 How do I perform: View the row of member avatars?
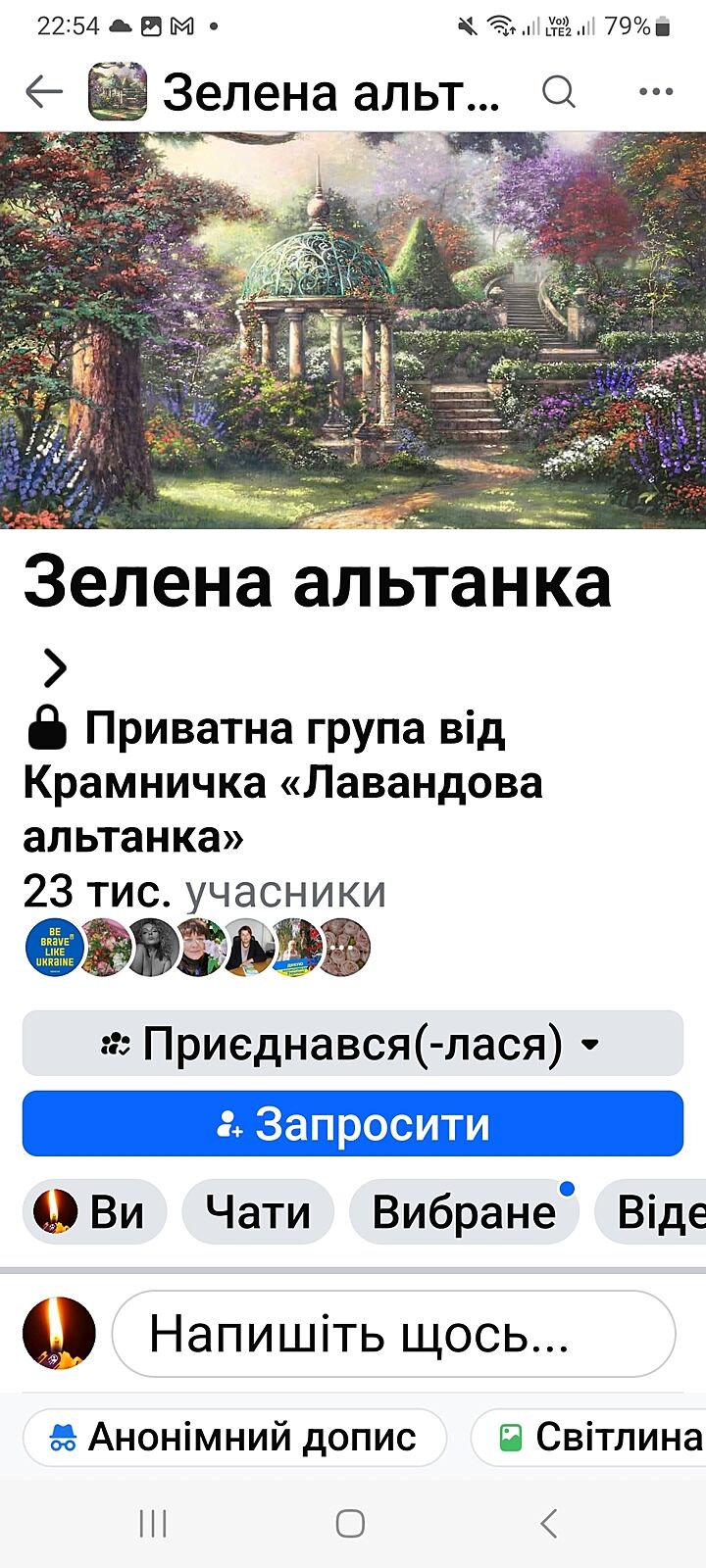(197, 947)
